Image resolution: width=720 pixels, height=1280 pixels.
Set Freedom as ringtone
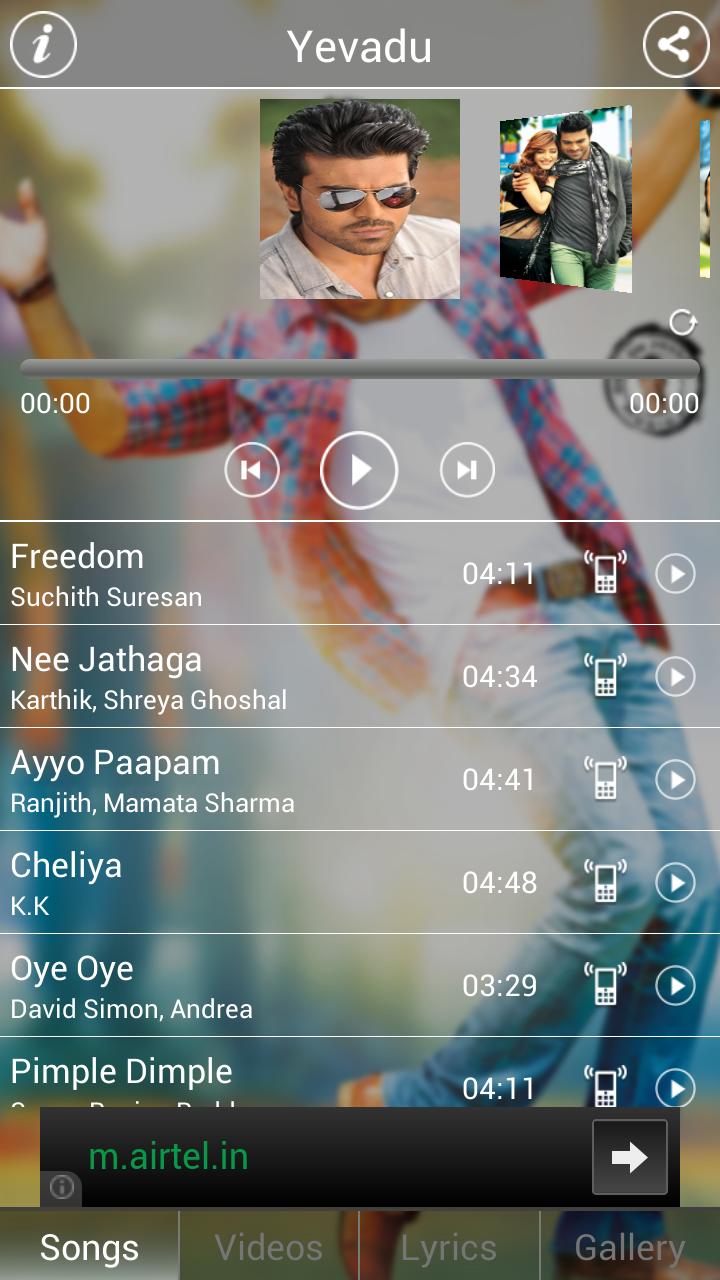(x=606, y=573)
